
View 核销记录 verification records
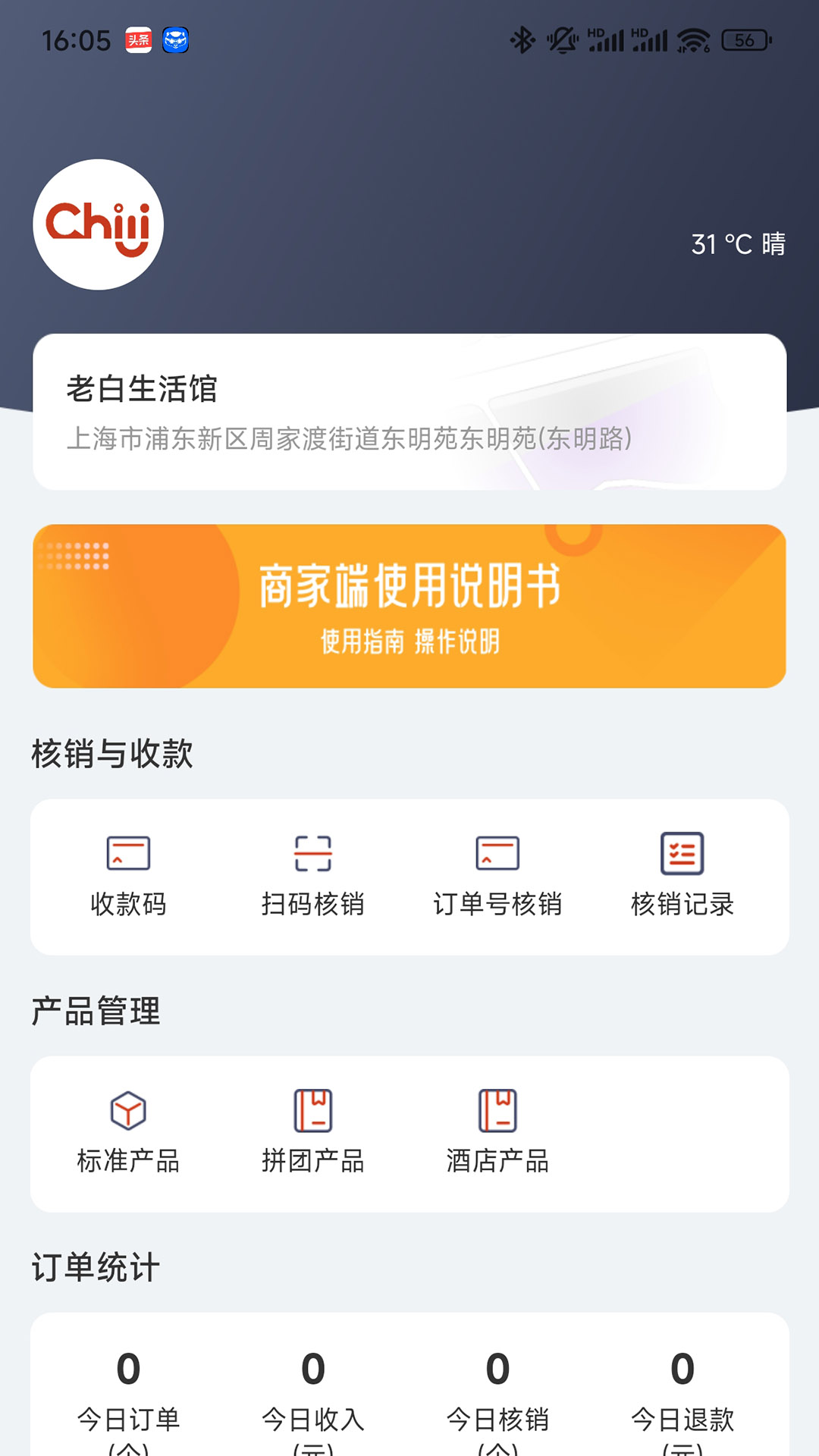[682, 872]
